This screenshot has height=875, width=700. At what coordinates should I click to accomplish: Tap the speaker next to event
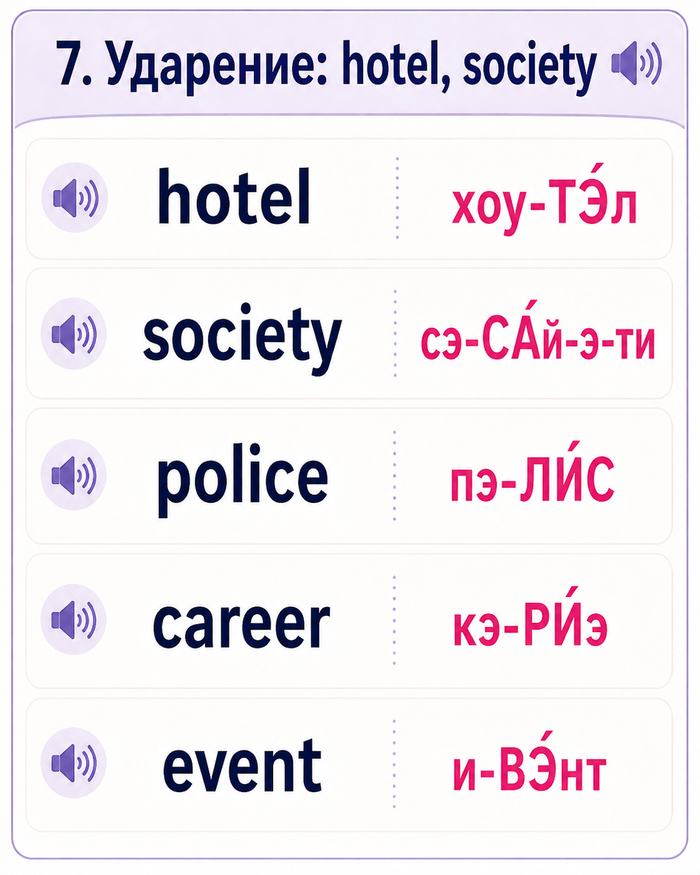74,762
